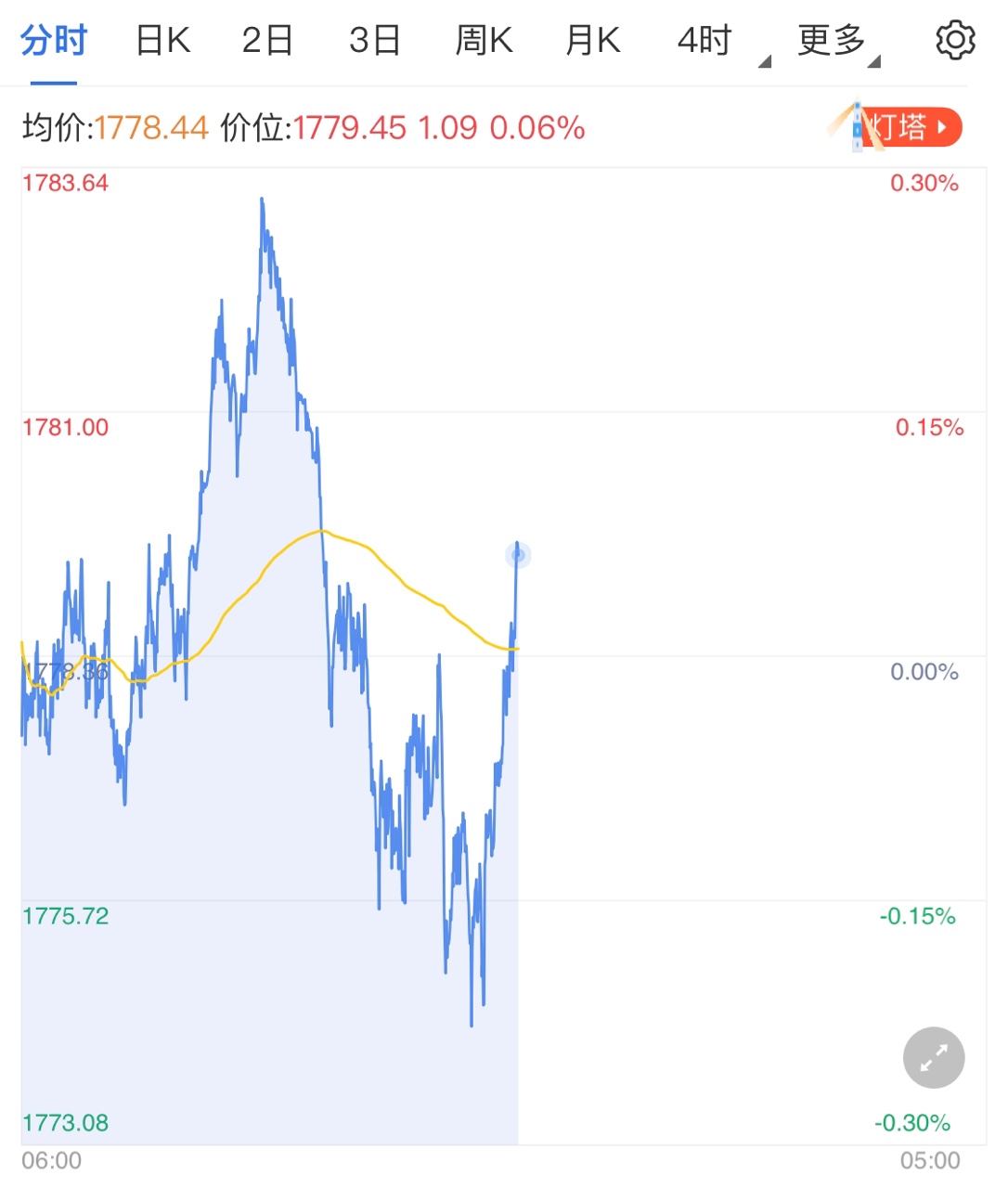
Task: Select the 日K chart tab
Action: click(162, 41)
